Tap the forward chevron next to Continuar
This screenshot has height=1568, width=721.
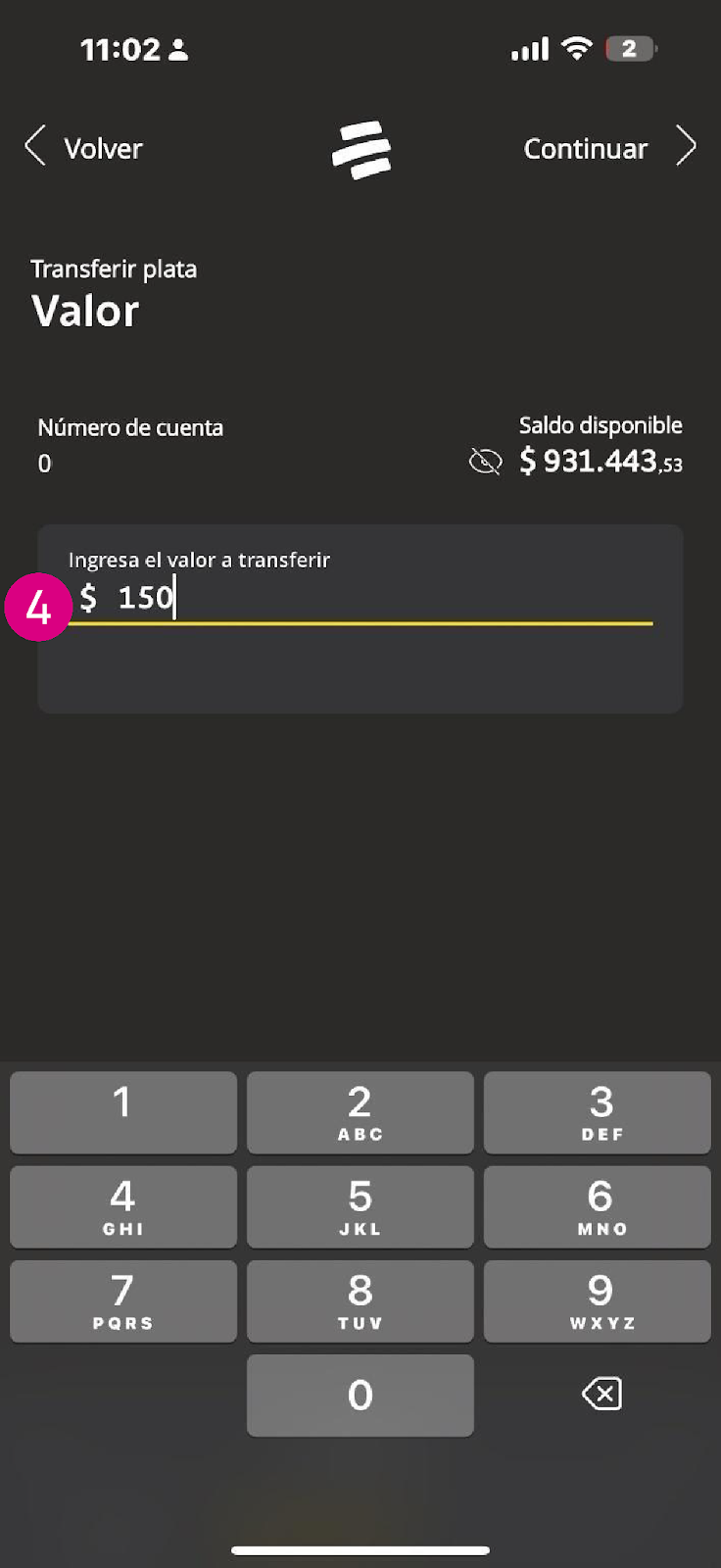[687, 147]
